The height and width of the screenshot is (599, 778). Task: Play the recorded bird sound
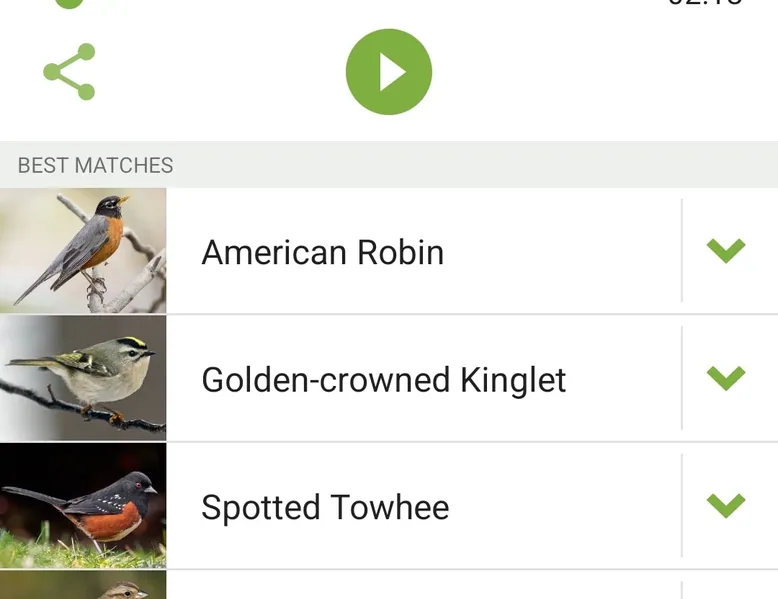coord(389,72)
